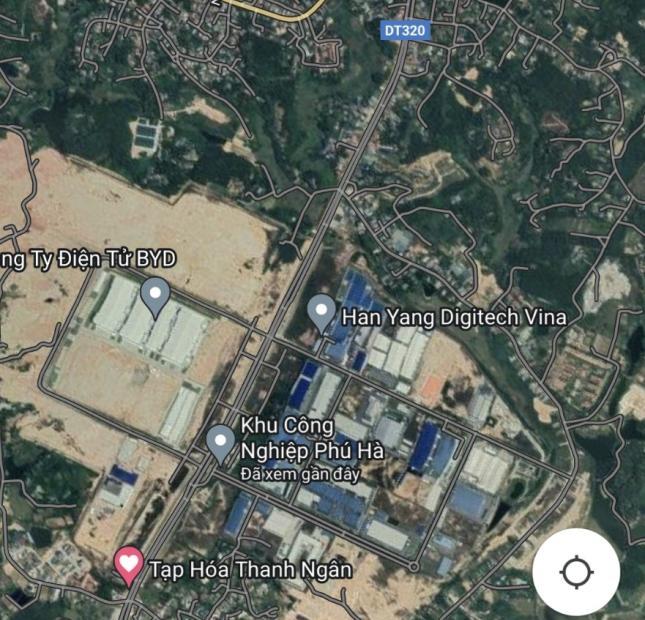Tap the Khu Công Nghiệp Phú Hà pin
This screenshot has width=645, height=620.
(x=220, y=442)
